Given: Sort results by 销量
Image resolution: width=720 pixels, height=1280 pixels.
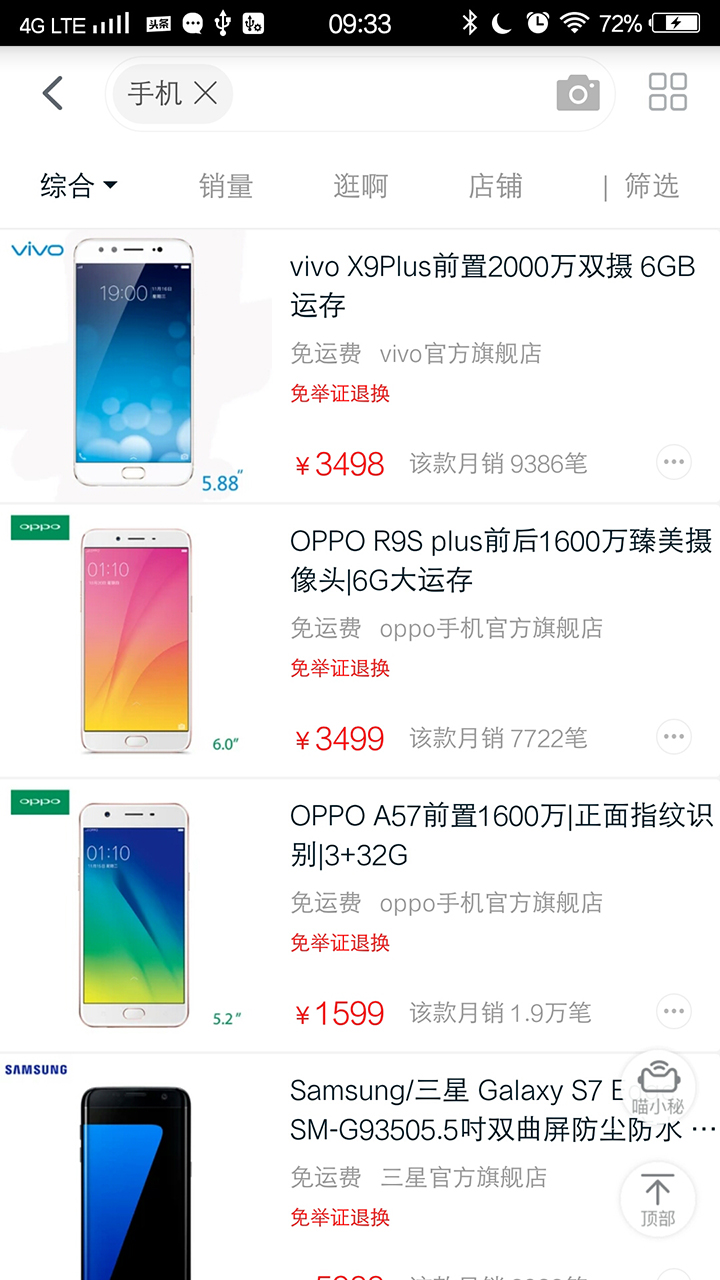Looking at the screenshot, I should [x=226, y=186].
